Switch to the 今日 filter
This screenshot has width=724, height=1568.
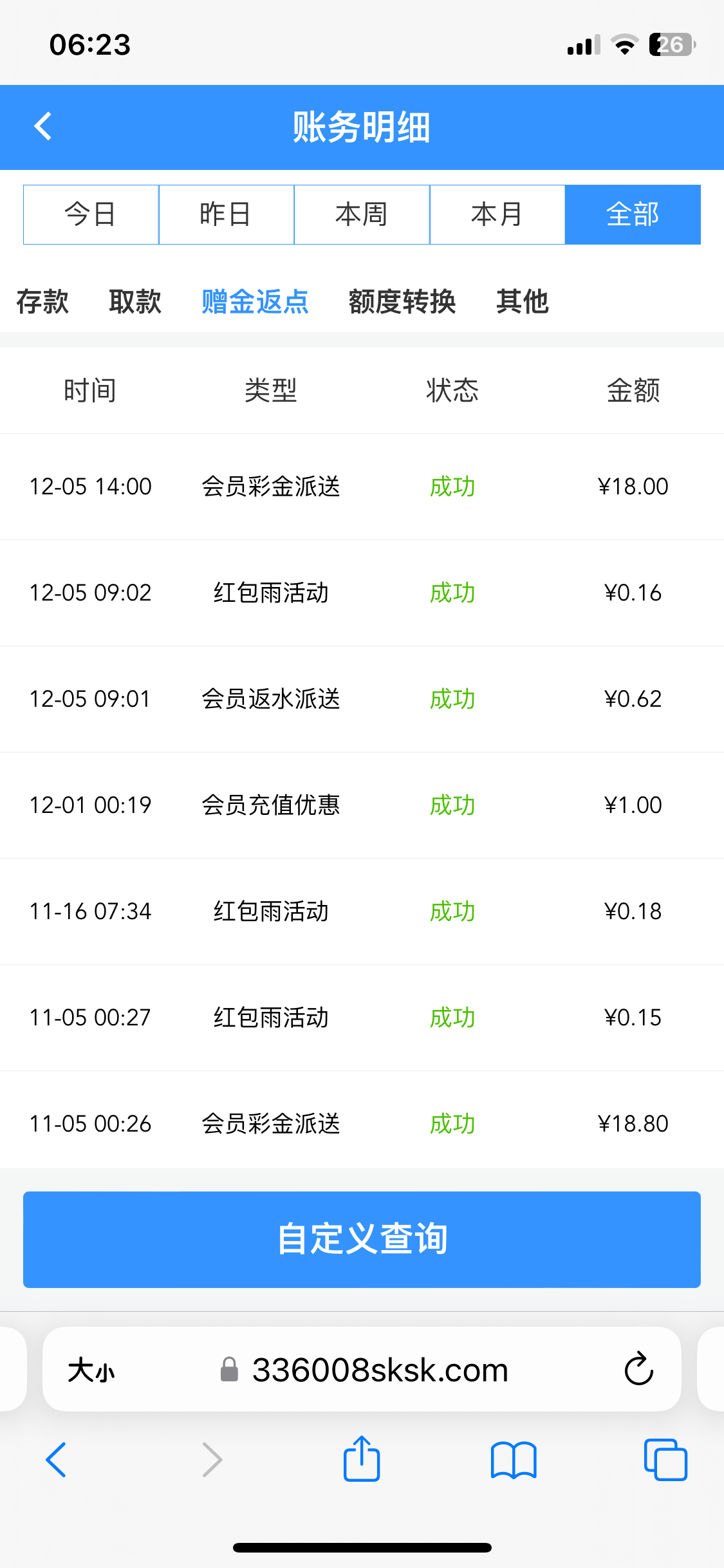click(x=91, y=214)
